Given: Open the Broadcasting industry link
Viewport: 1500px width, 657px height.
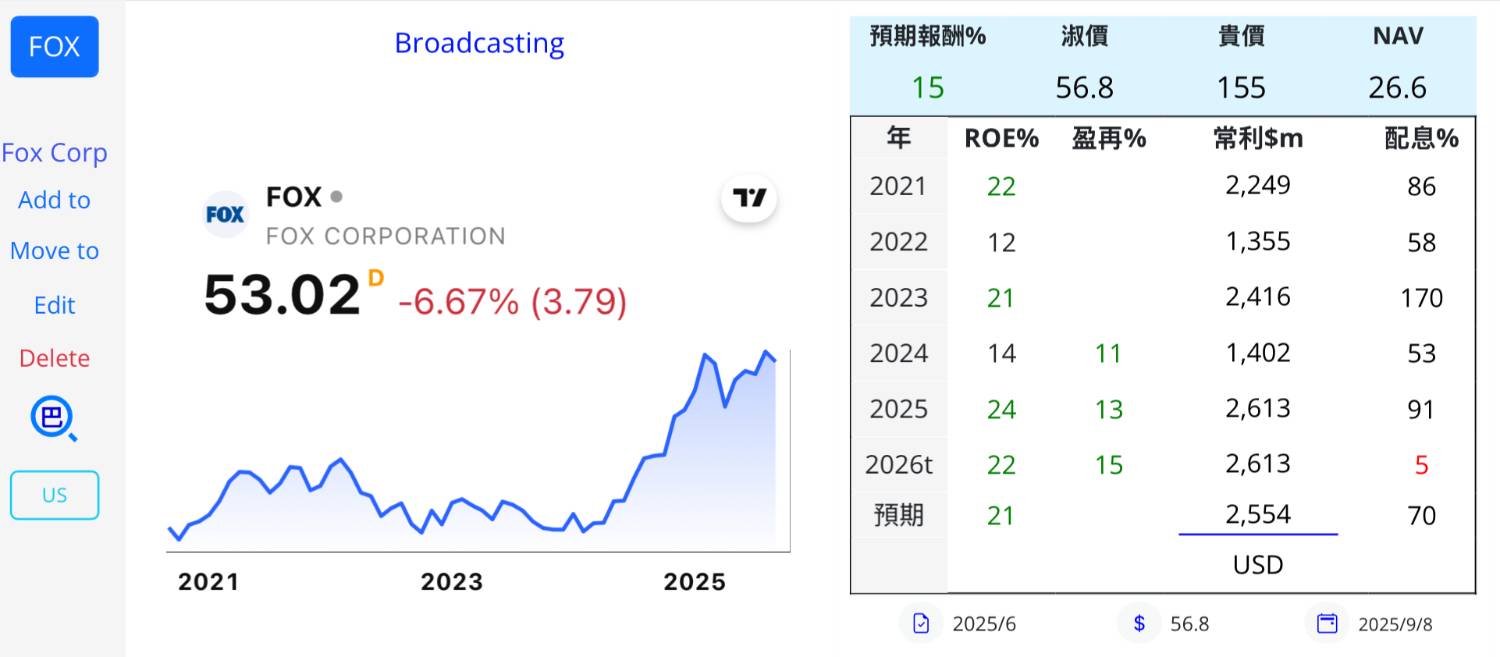Looking at the screenshot, I should (x=479, y=43).
